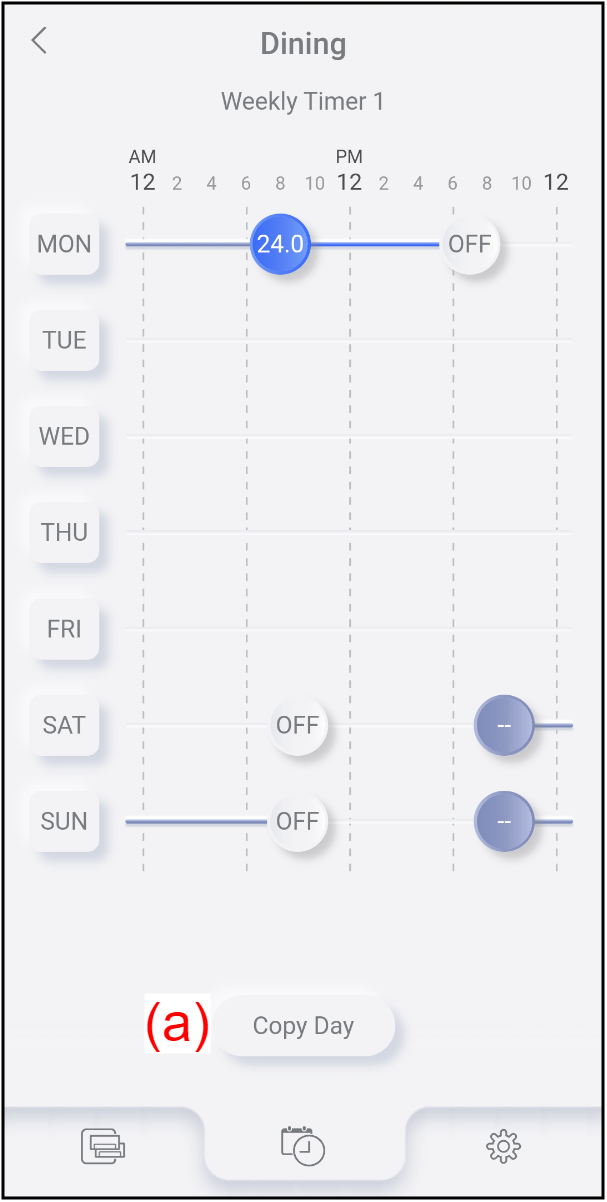Select the WED day button
Screen dimensions: 607x1202
(64, 436)
